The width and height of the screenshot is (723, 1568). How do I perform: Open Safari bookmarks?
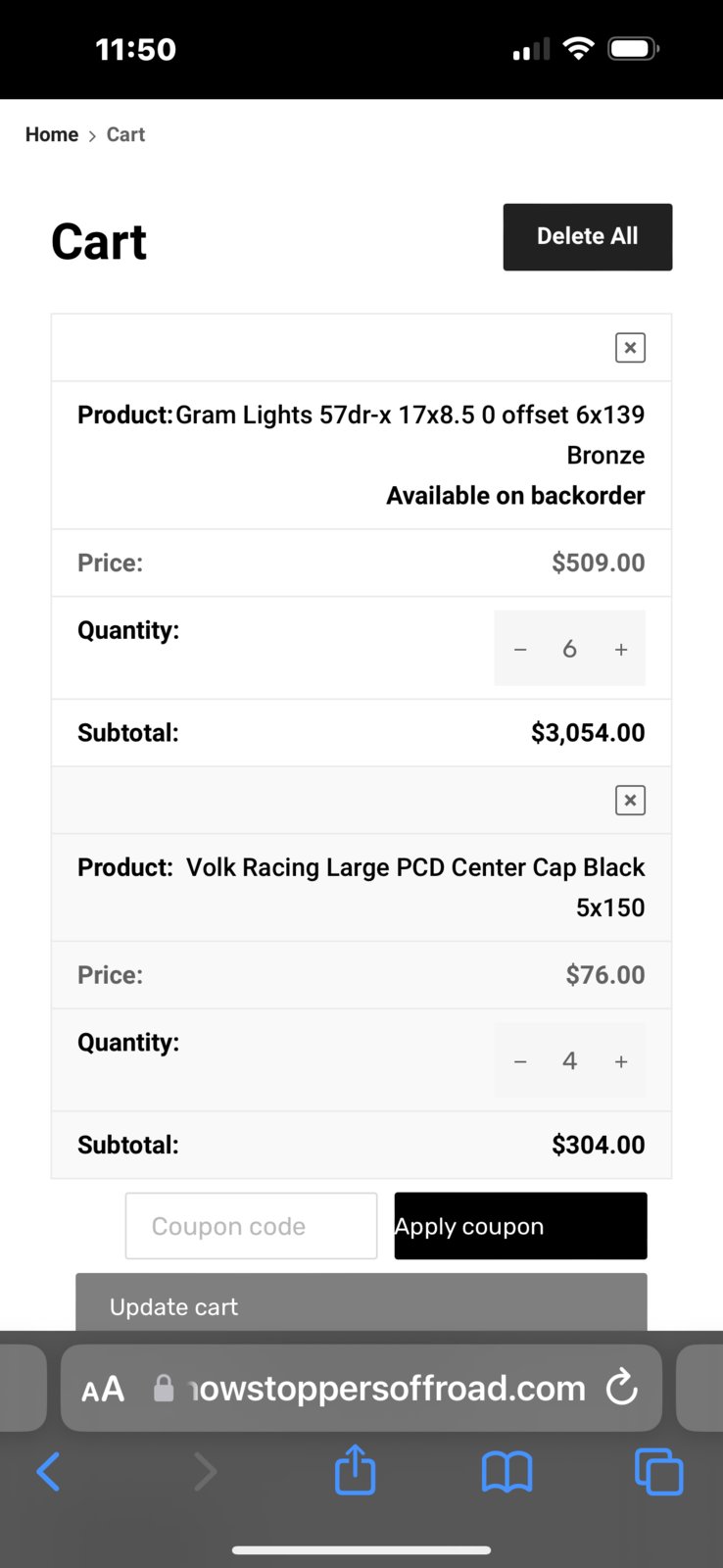[x=506, y=1472]
